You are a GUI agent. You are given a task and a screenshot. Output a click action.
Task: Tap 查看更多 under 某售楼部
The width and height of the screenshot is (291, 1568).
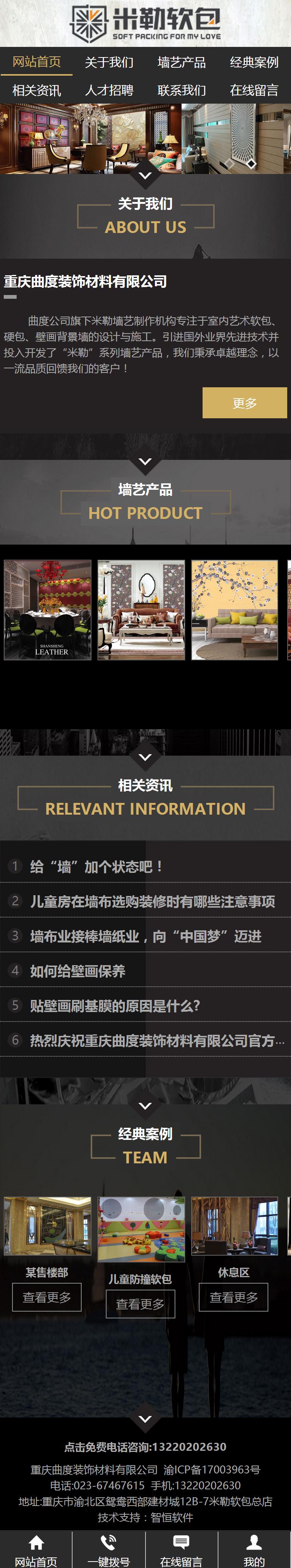coord(47,1297)
